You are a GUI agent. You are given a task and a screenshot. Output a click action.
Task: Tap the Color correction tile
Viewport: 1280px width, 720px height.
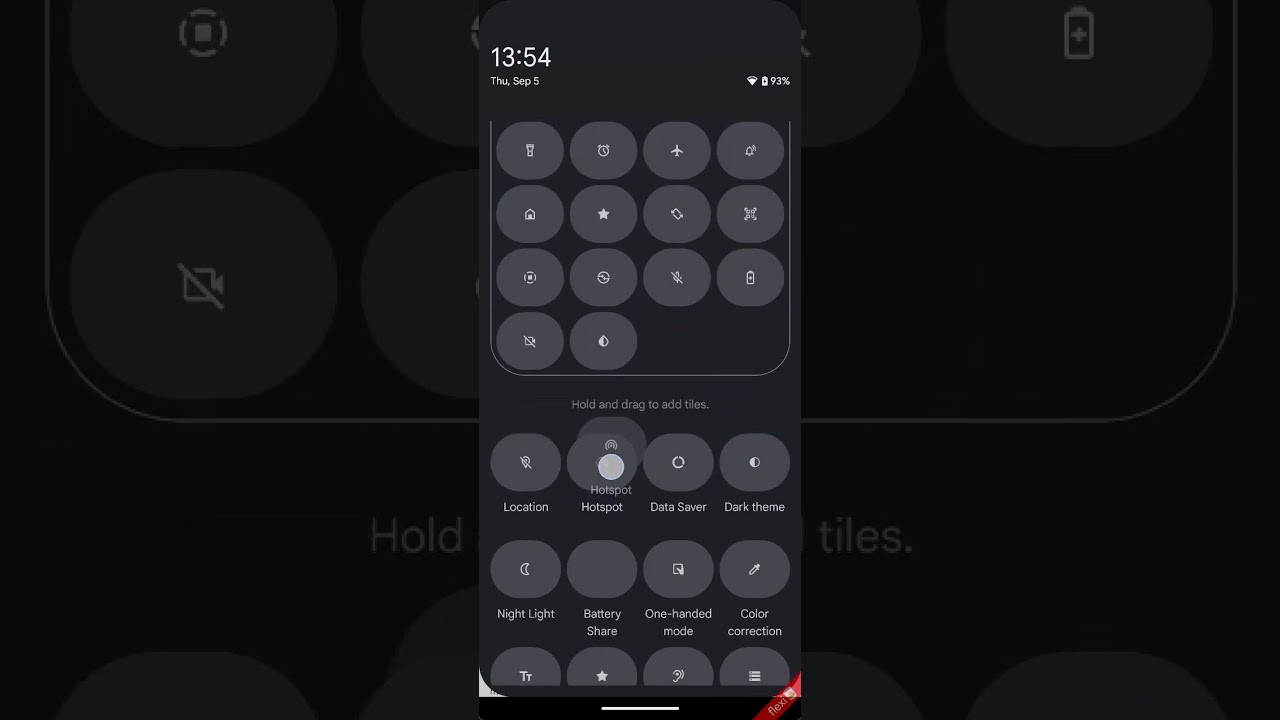pos(754,569)
